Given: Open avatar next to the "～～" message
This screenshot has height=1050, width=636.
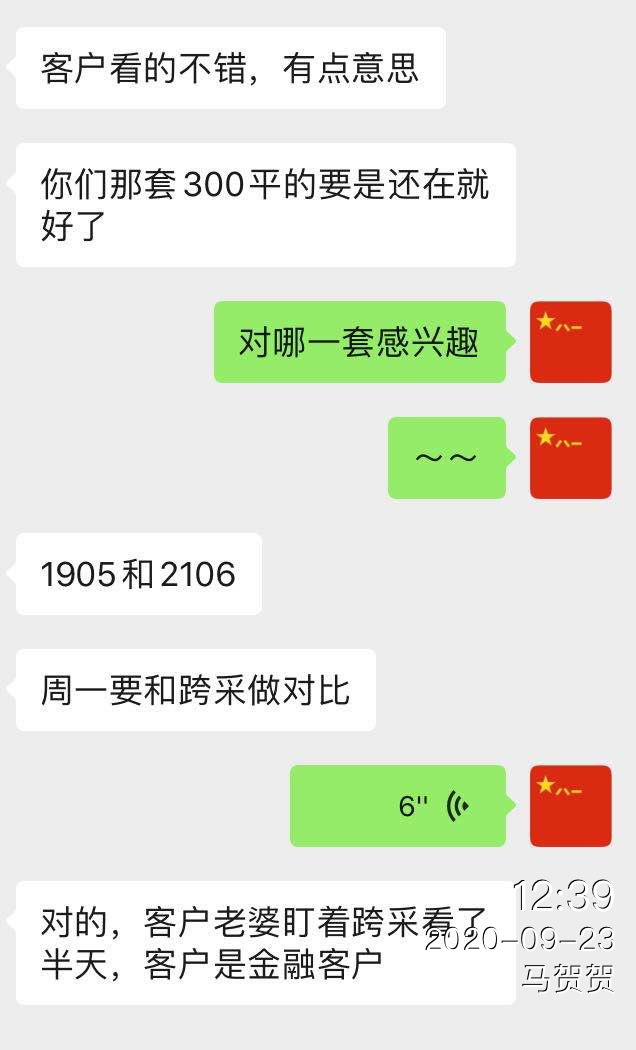Looking at the screenshot, I should point(570,458).
